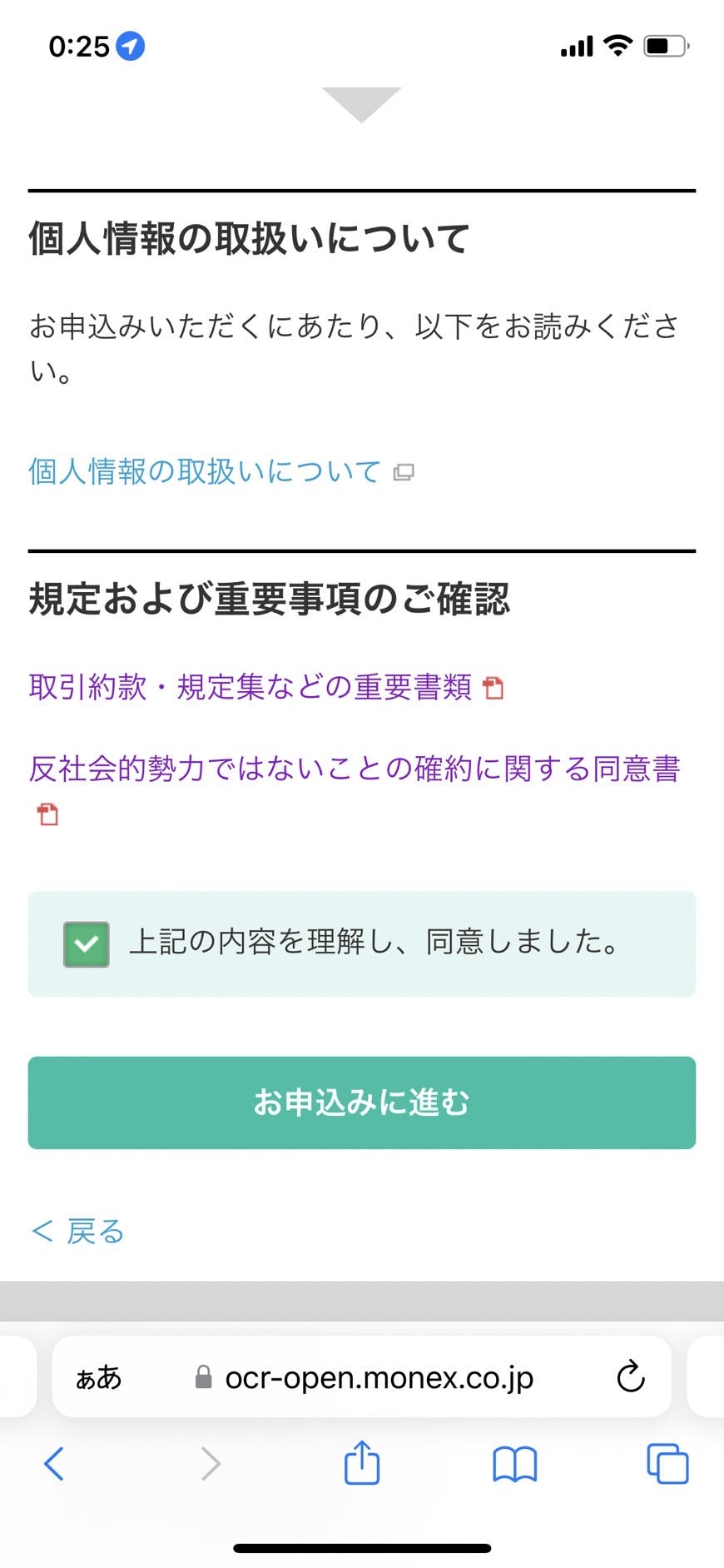The height and width of the screenshot is (1568, 724).
Task: Uncheck the 上記の内容を理解し、同意しました checkbox
Action: [x=87, y=944]
